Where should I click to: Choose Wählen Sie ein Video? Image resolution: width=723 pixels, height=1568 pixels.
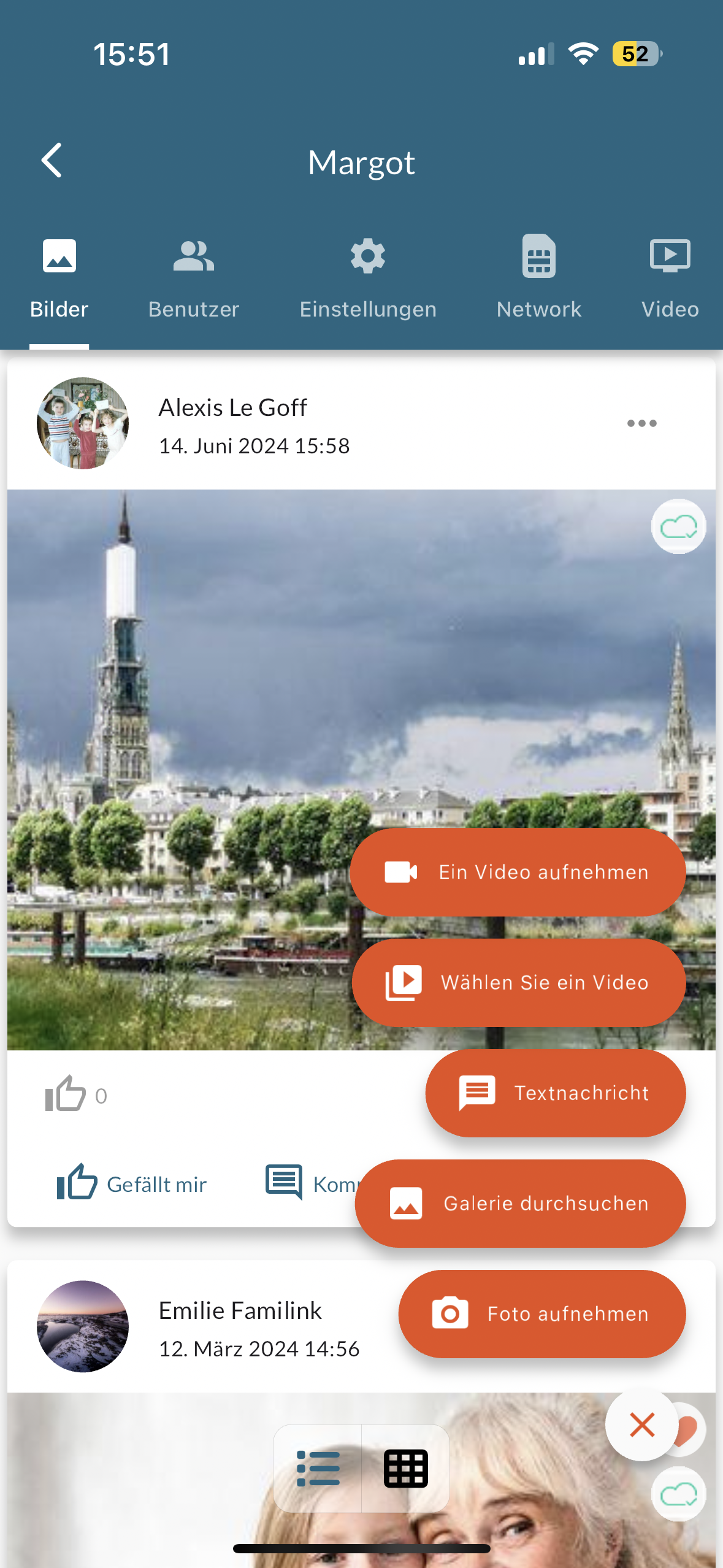[x=518, y=982]
